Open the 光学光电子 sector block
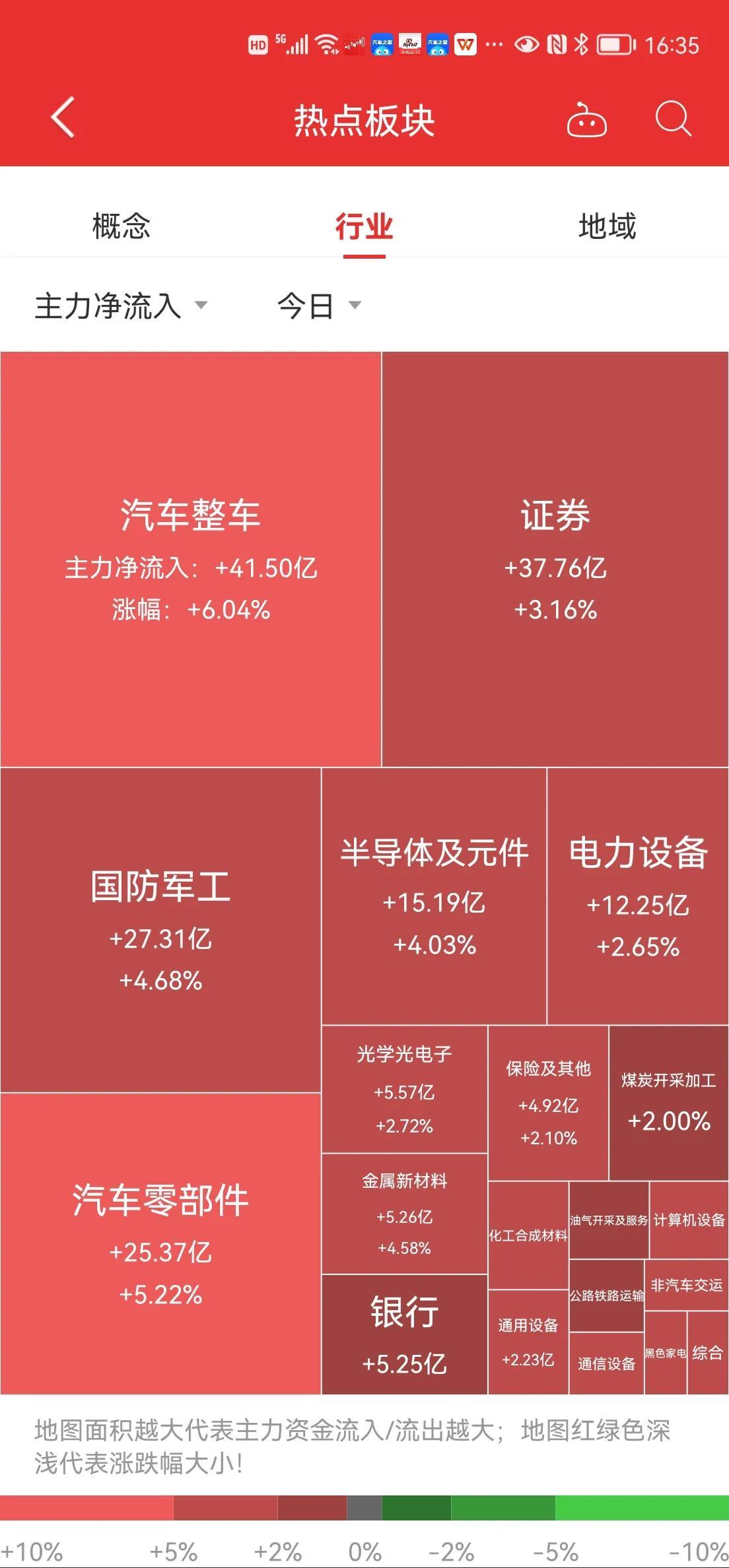This screenshot has height=1568, width=729. coord(404,1089)
